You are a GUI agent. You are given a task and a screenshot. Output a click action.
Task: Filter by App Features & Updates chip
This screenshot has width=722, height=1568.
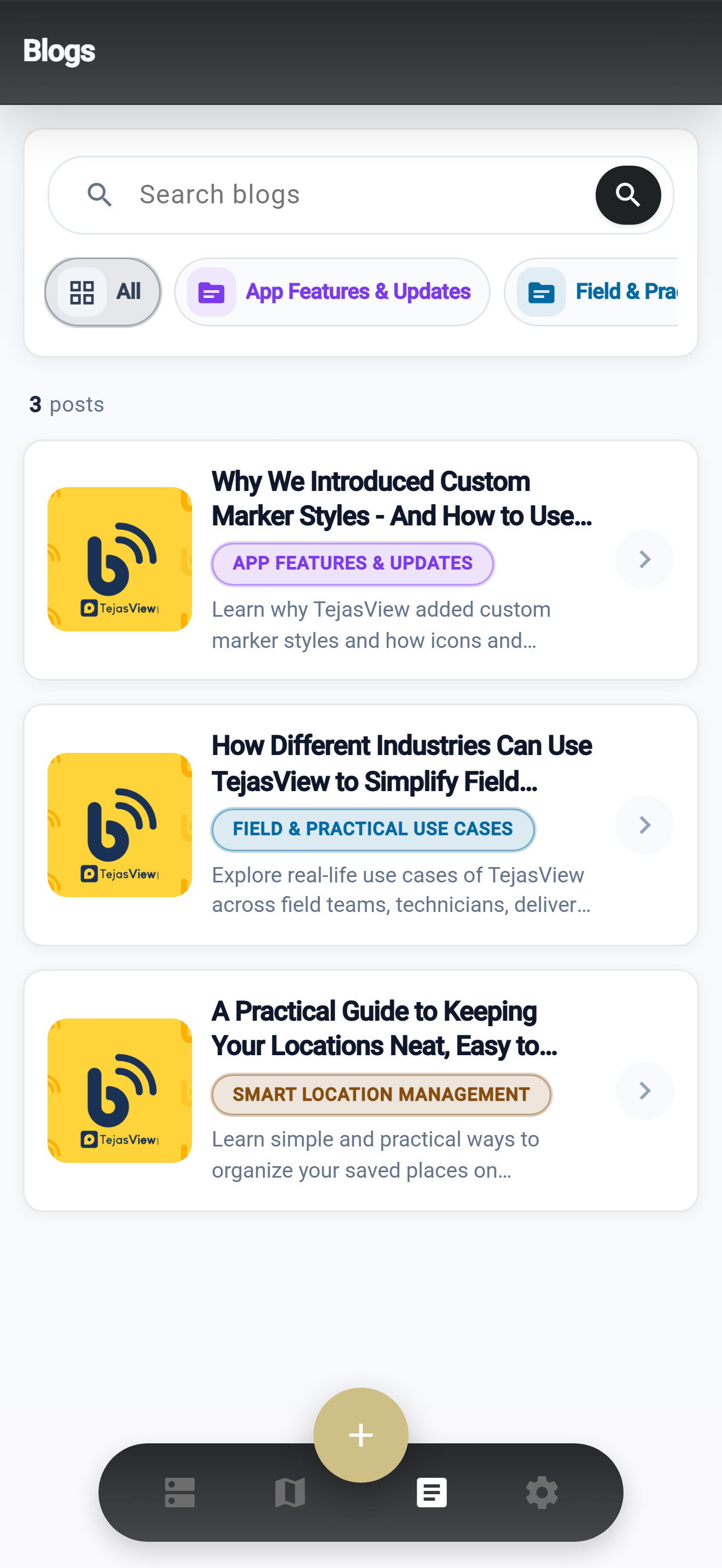[333, 292]
